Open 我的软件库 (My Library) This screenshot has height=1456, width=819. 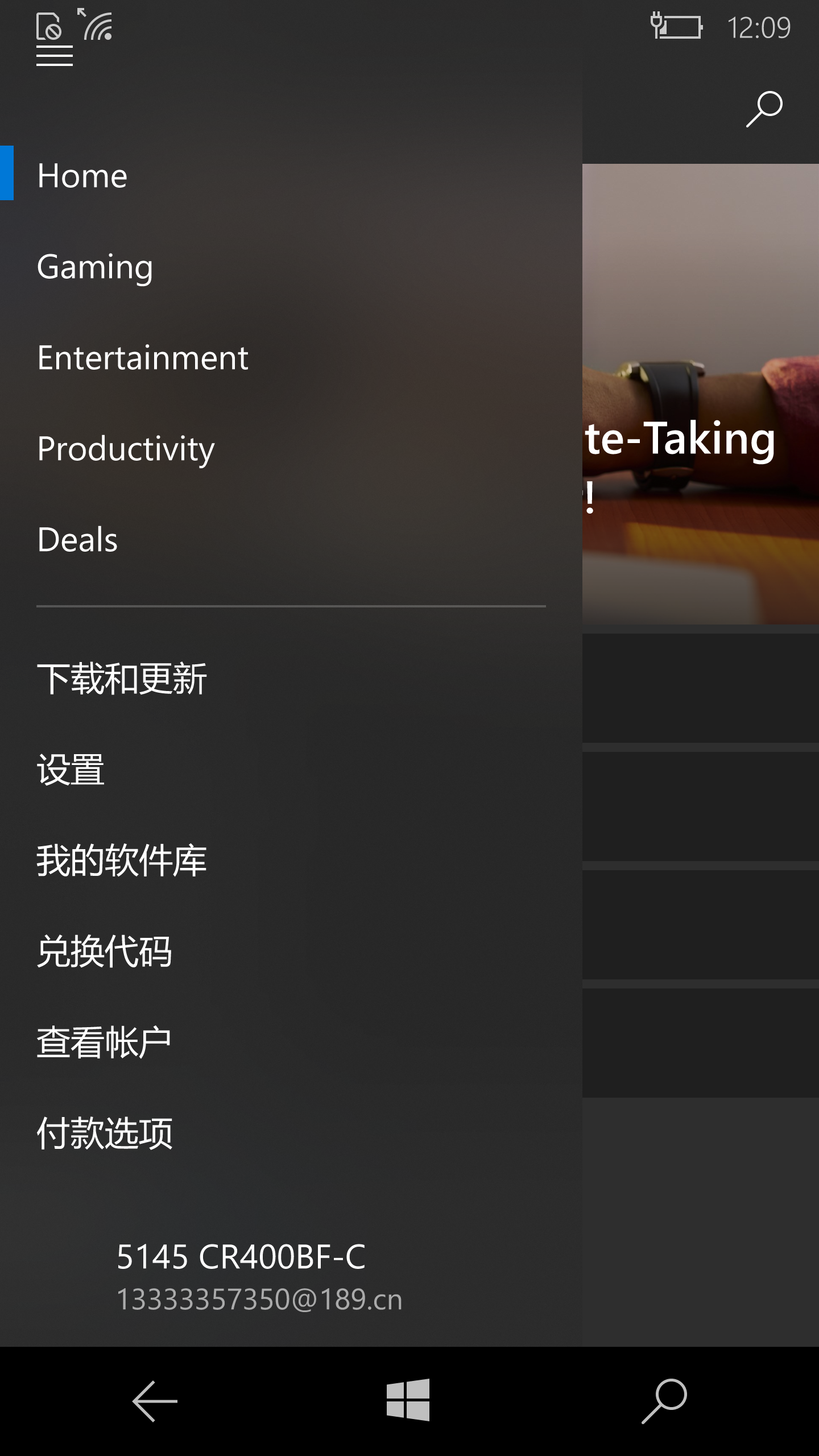coord(122,861)
